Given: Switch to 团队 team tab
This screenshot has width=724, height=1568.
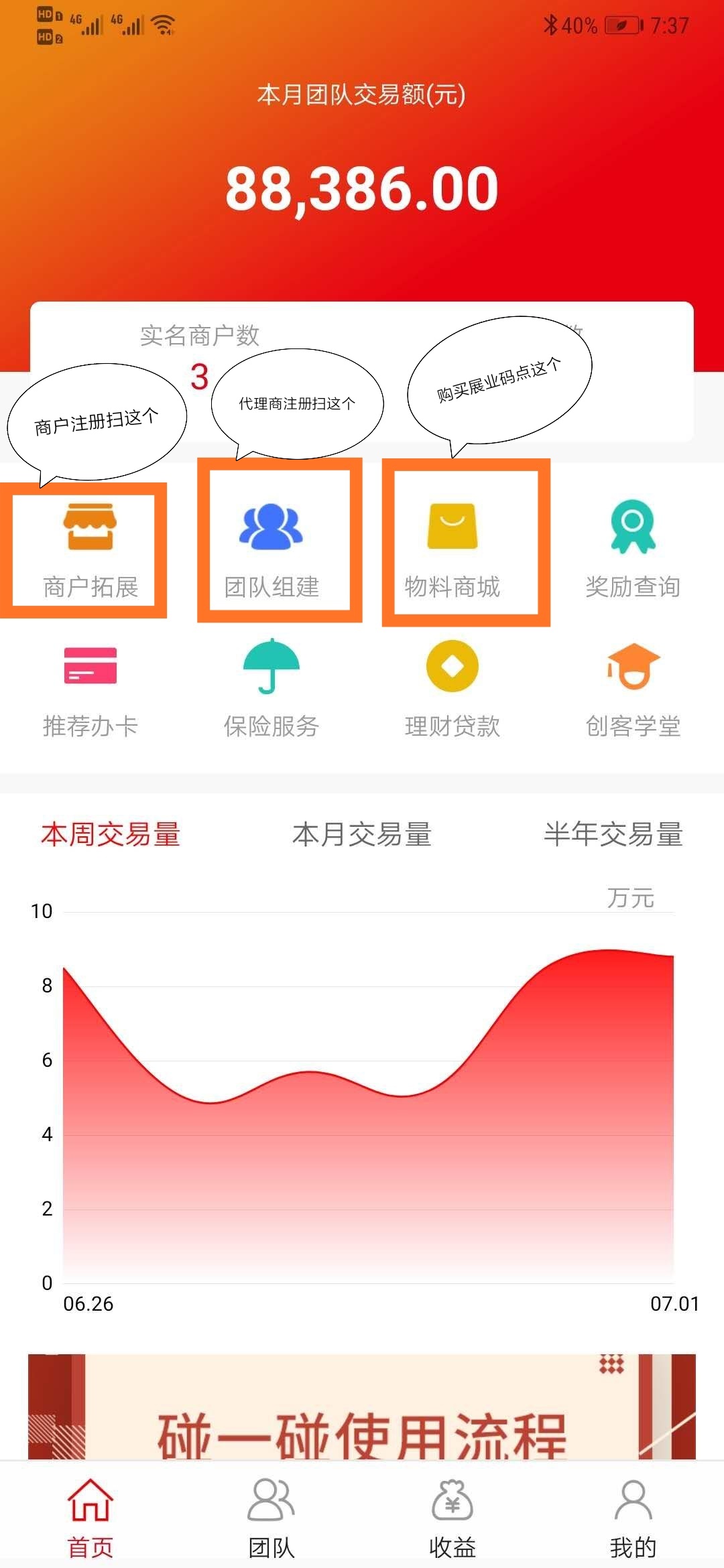Looking at the screenshot, I should click(271, 1518).
